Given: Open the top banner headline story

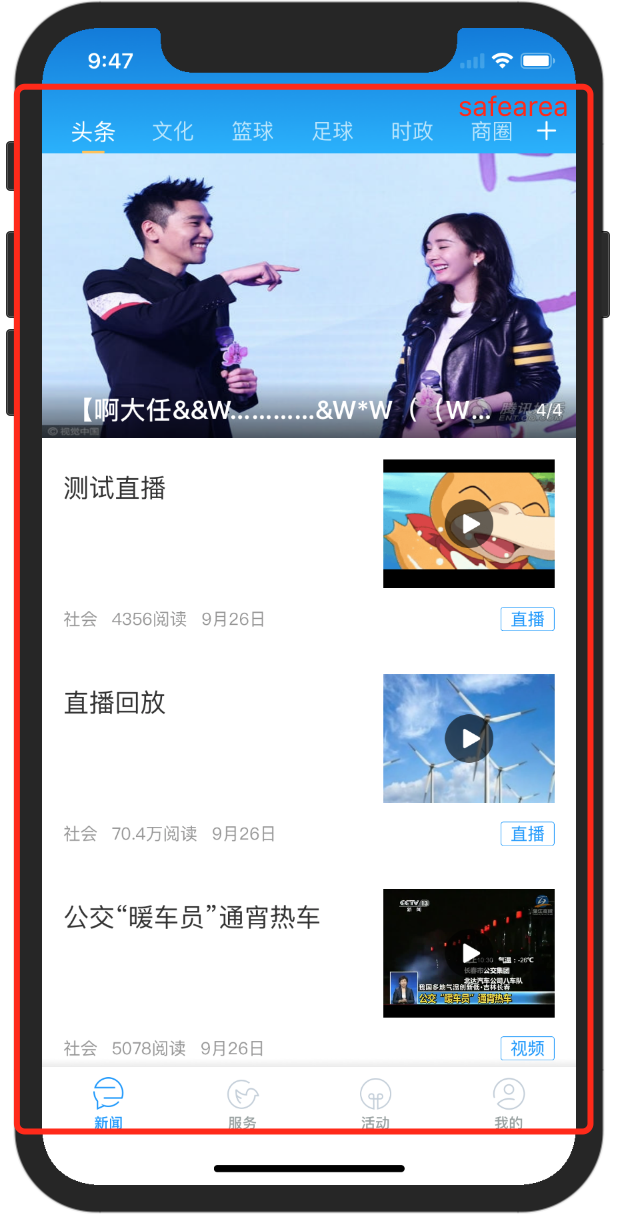Looking at the screenshot, I should click(x=309, y=295).
